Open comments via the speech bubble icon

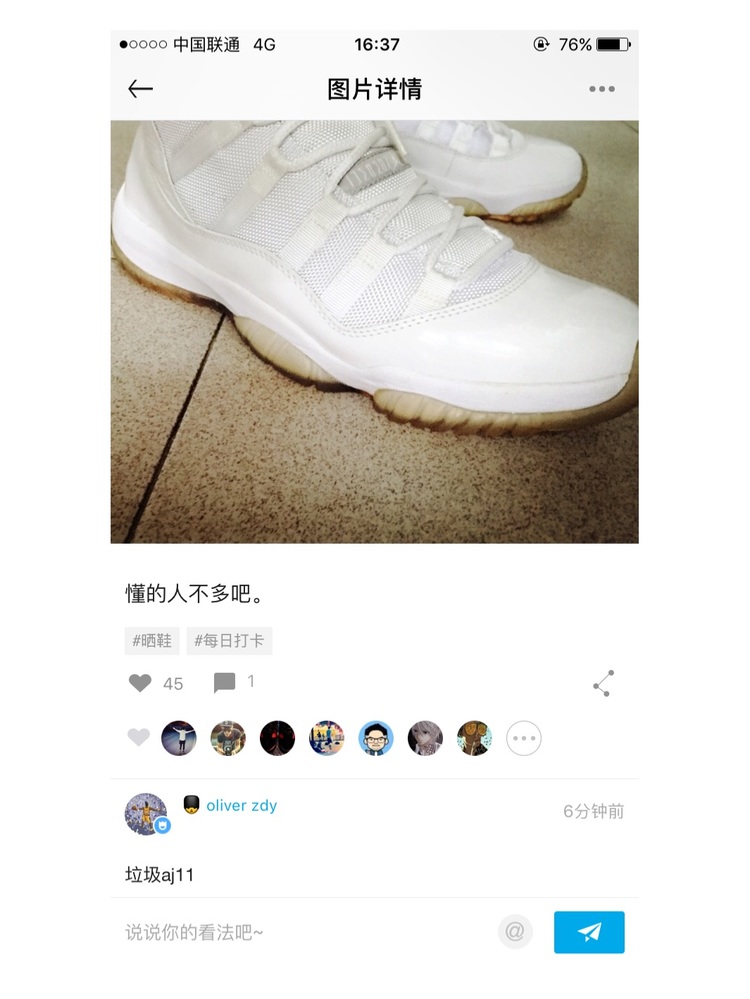[x=225, y=683]
